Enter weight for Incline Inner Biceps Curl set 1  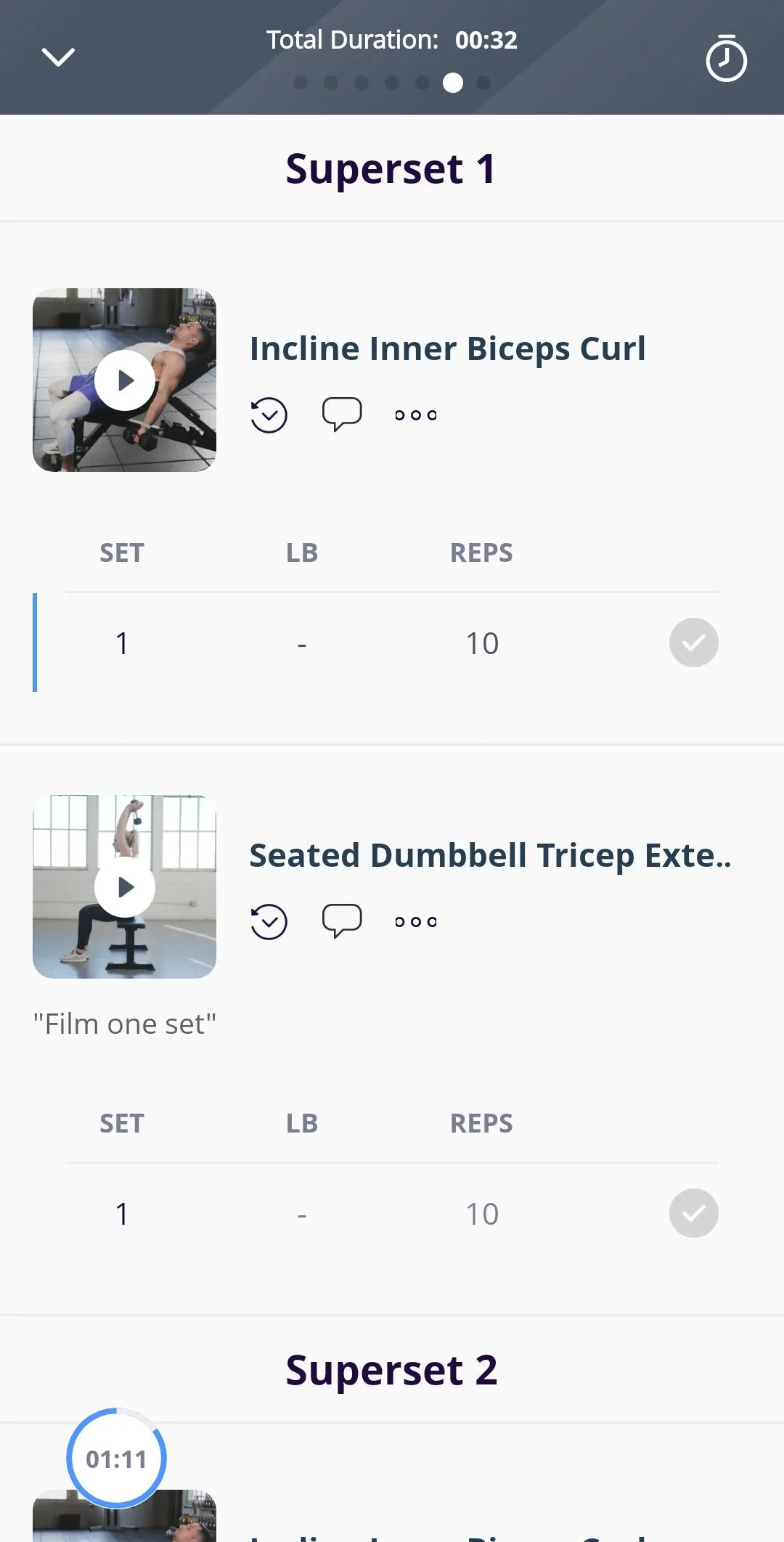[302, 643]
